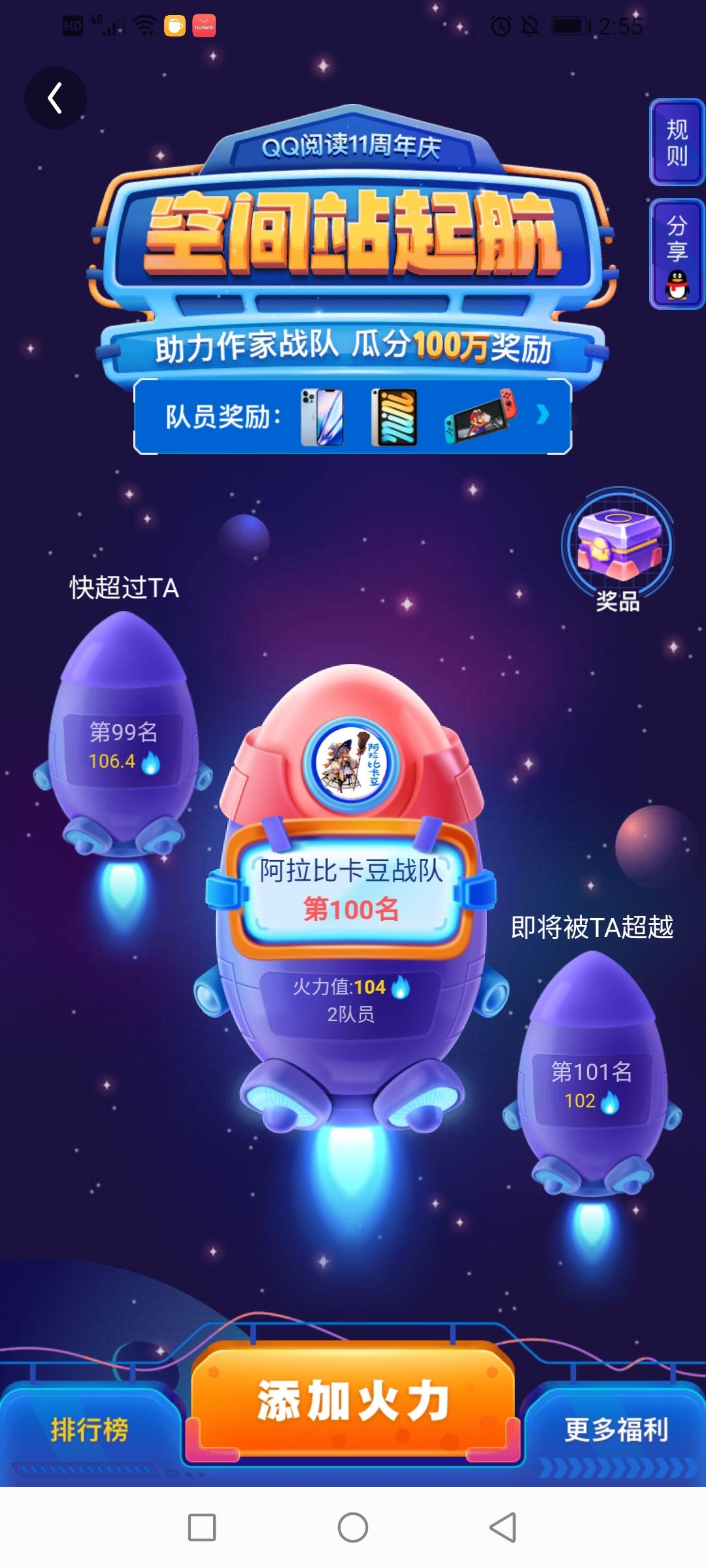Open 更多福利 benefits
Viewport: 706px width, 1568px height.
coord(616,1429)
